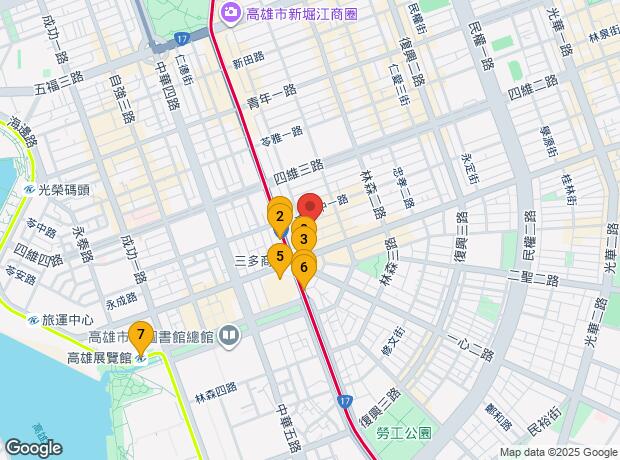The image size is (620, 460).
Task: Tap map marker number 3
Action: pos(303,239)
